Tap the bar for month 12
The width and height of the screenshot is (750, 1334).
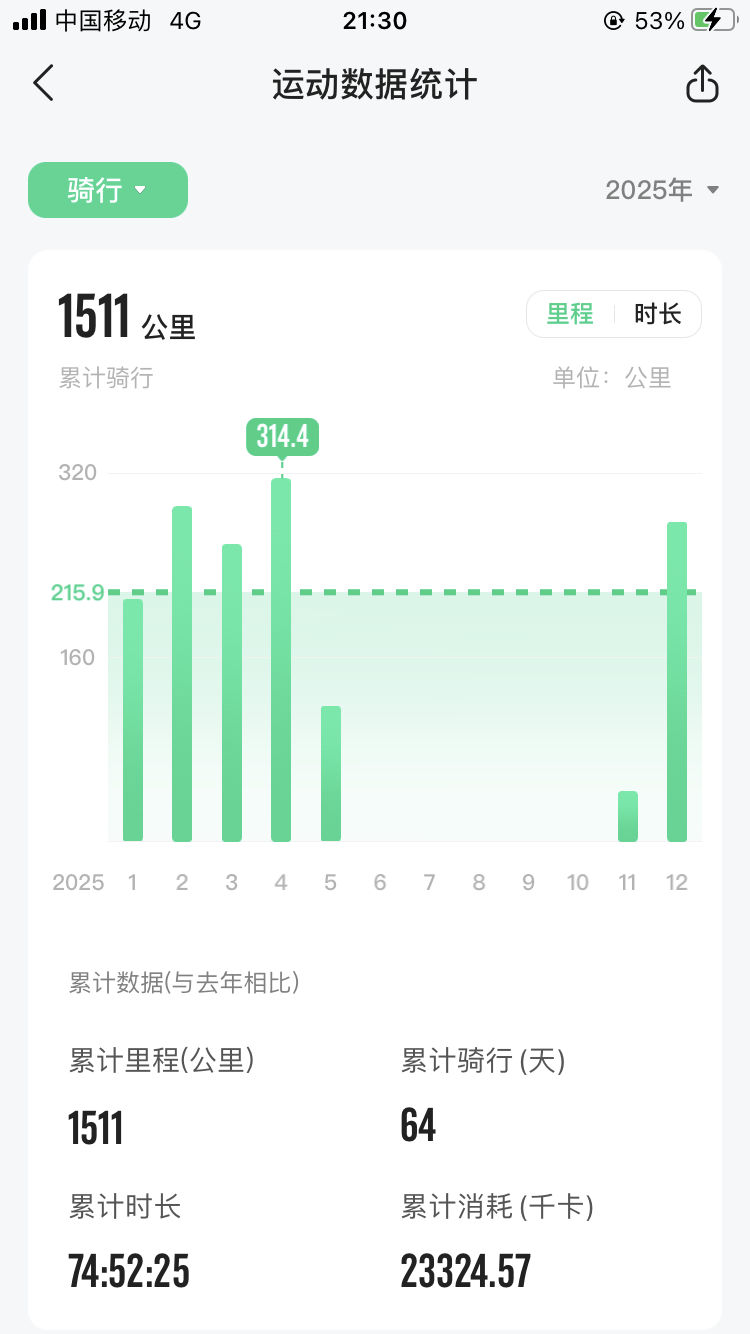coord(676,680)
